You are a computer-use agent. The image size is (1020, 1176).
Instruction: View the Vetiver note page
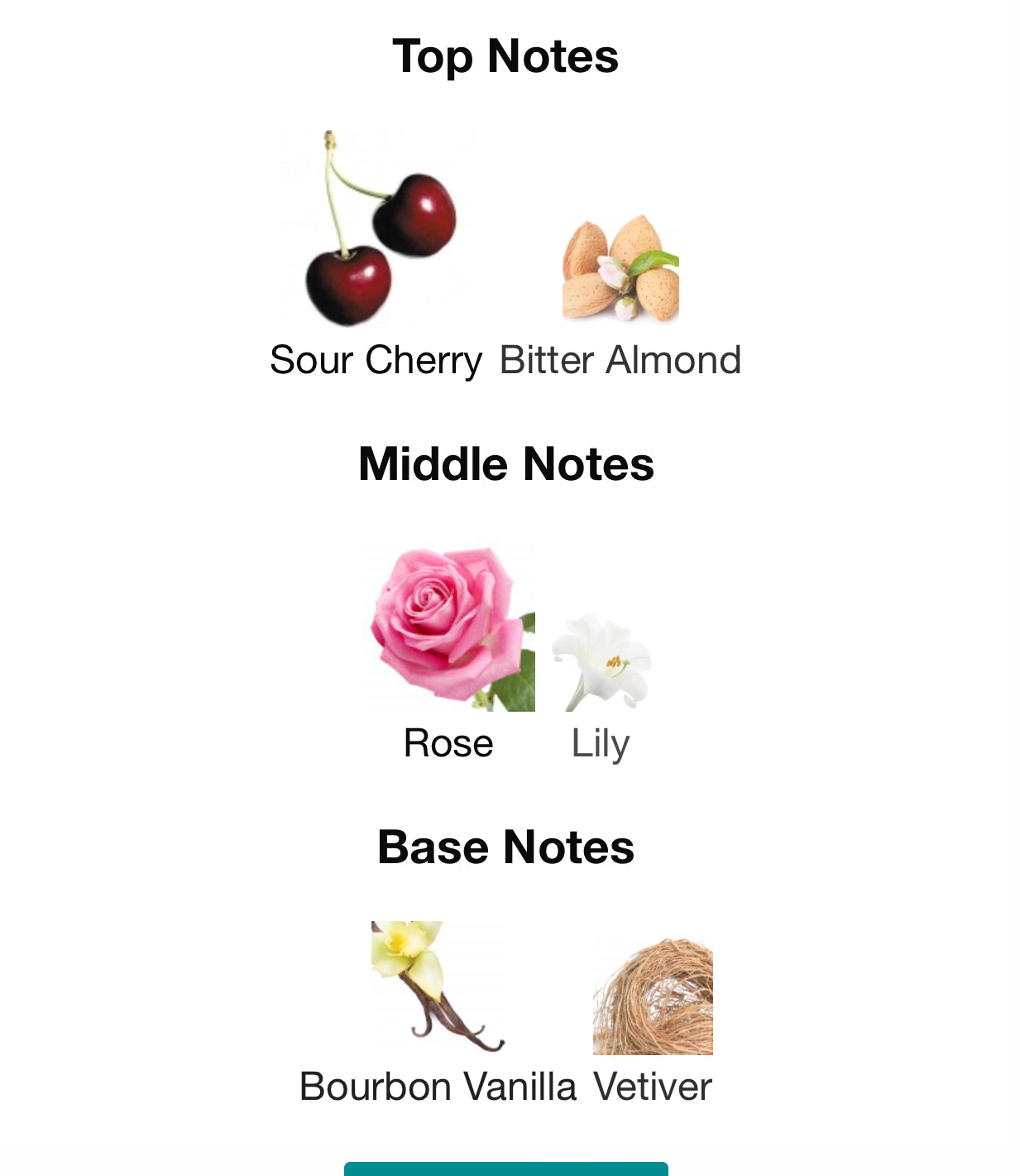tap(653, 997)
